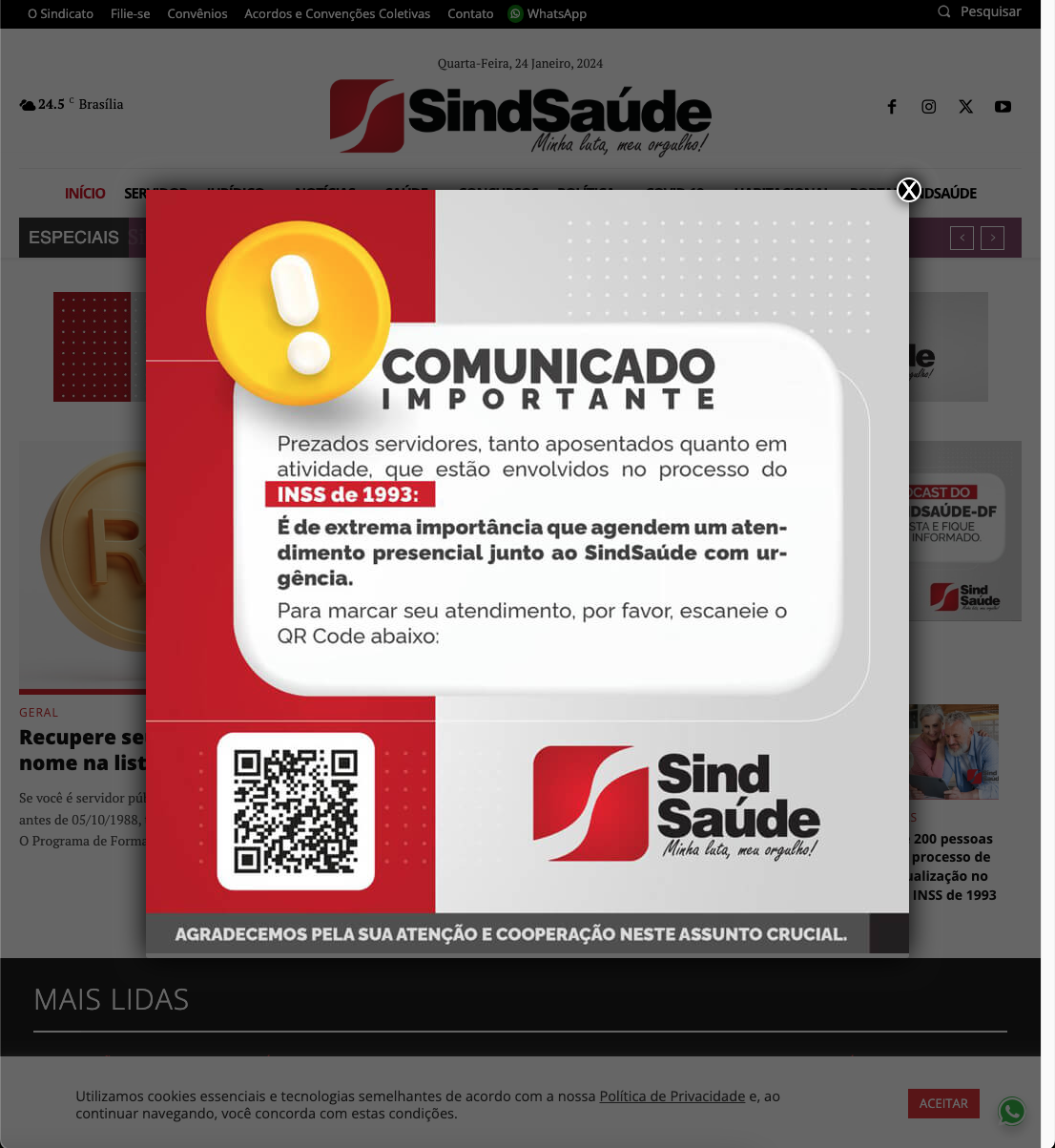Close the Comunicado Importante popup
1055x1148 pixels.
(908, 190)
